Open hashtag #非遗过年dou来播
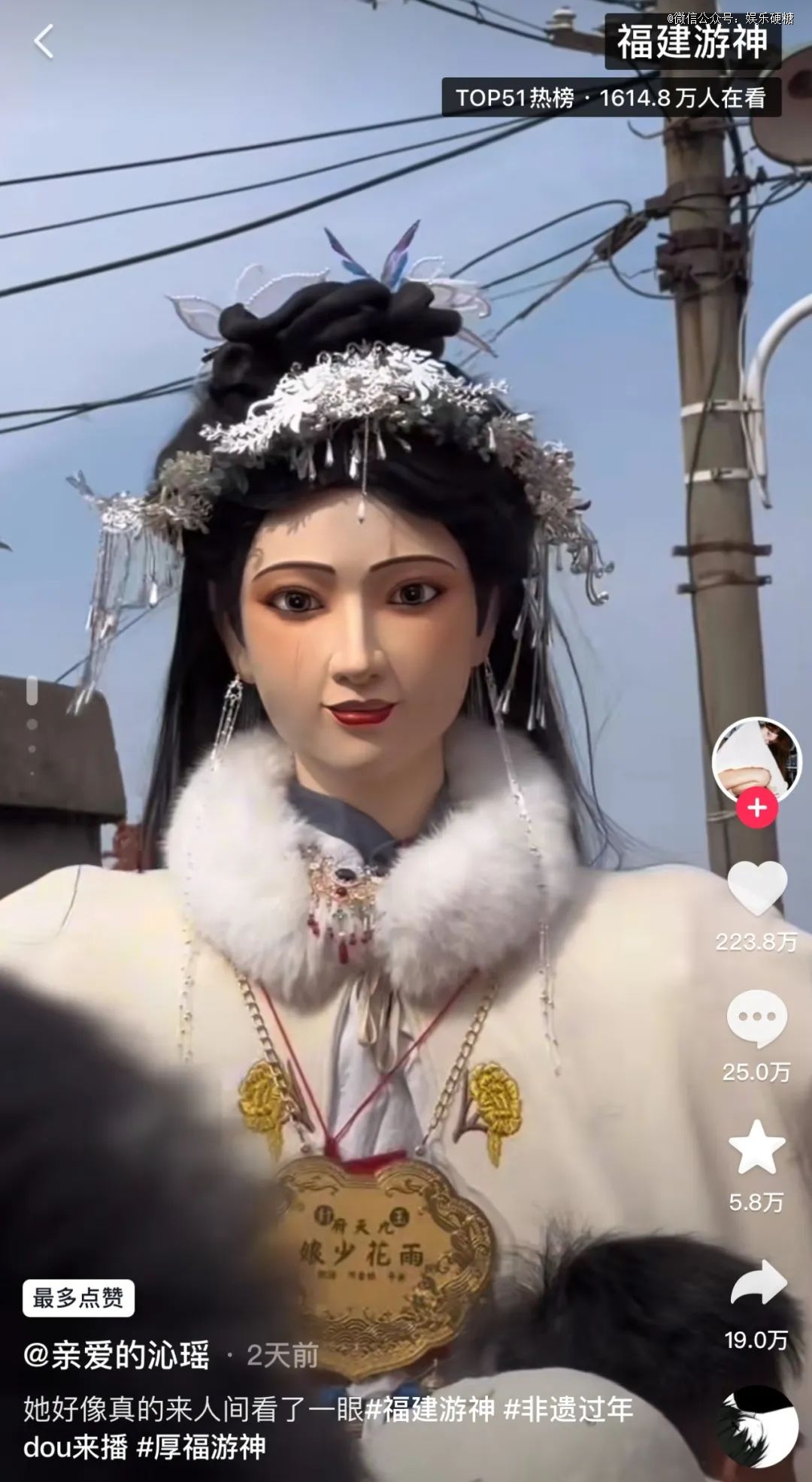 (x=568, y=1409)
